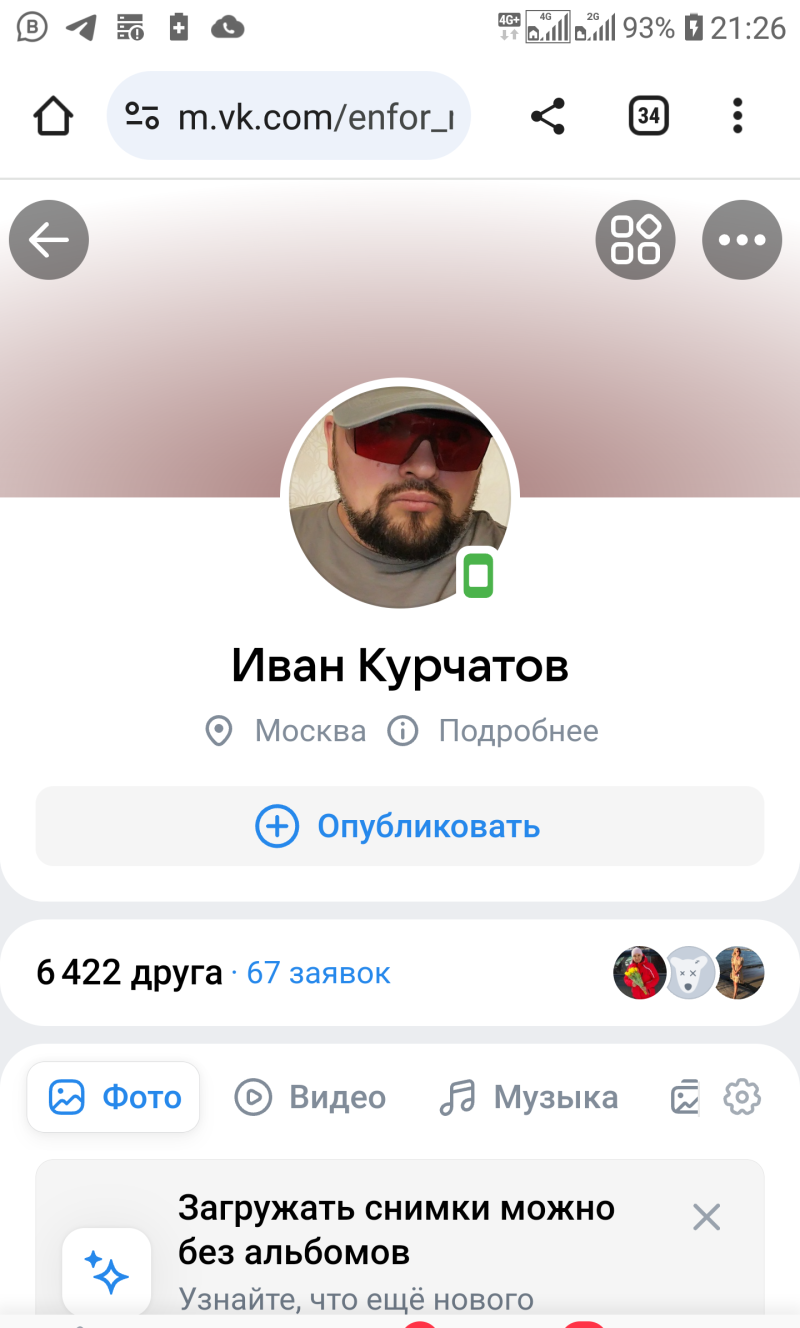The image size is (800, 1328).
Task: Go back using the profile arrow
Action: coord(49,240)
